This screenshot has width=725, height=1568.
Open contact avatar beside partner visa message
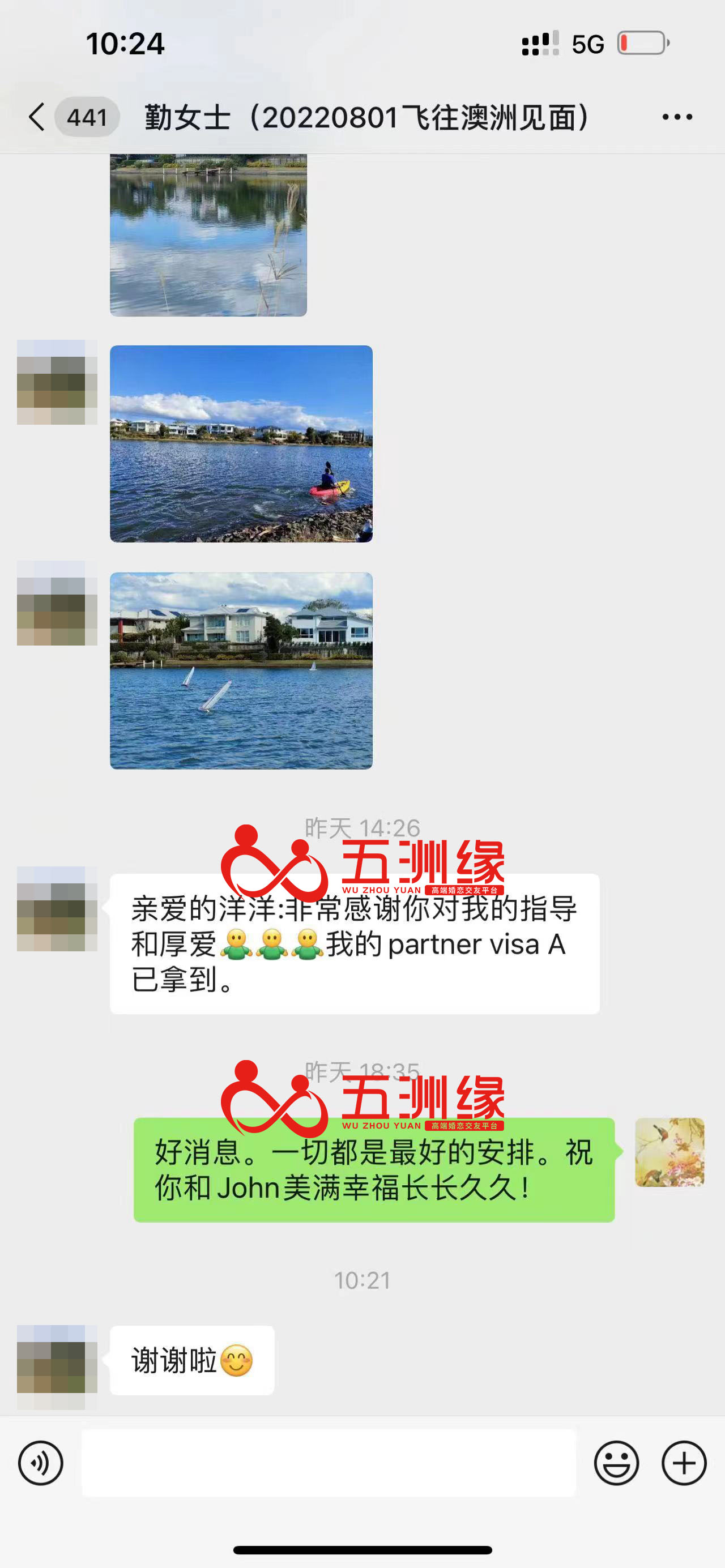(x=57, y=908)
